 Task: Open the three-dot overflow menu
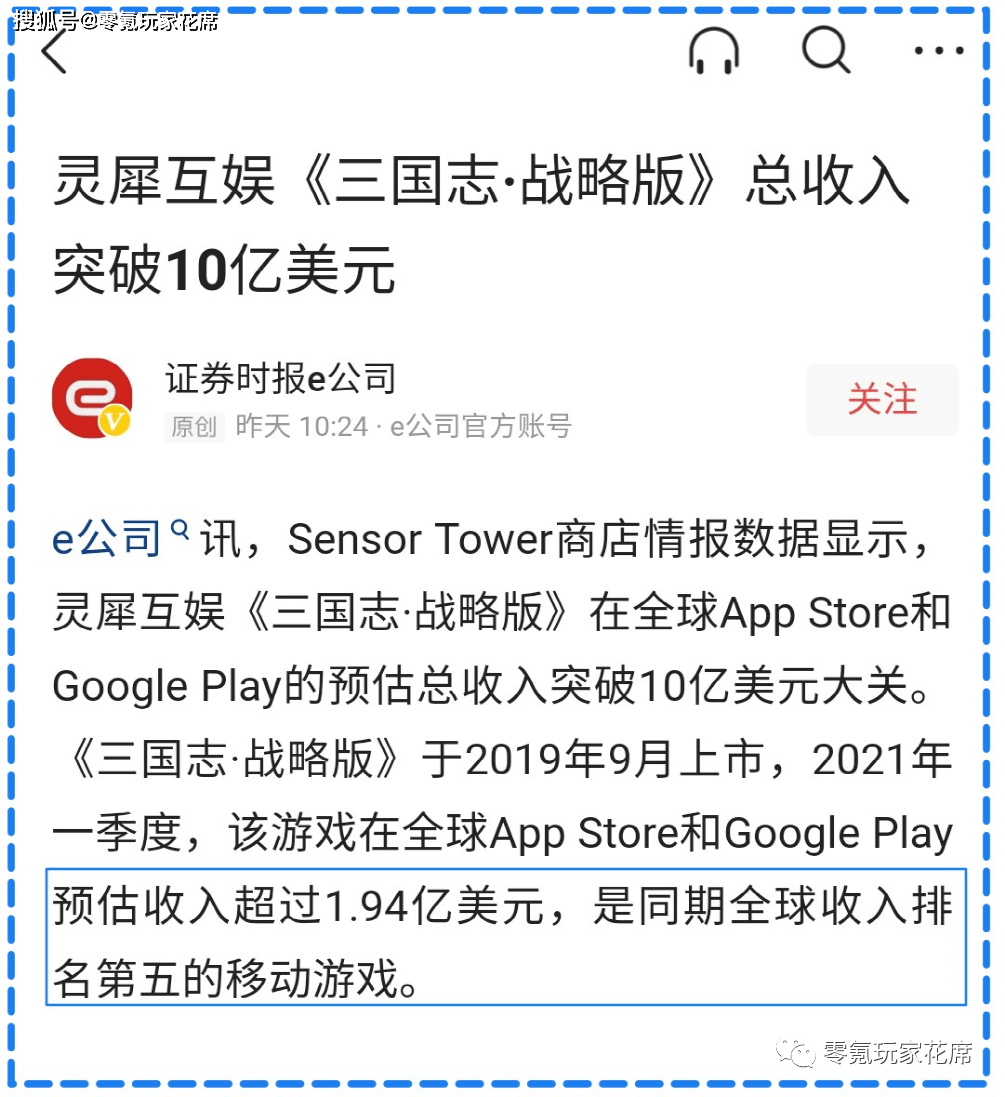939,51
